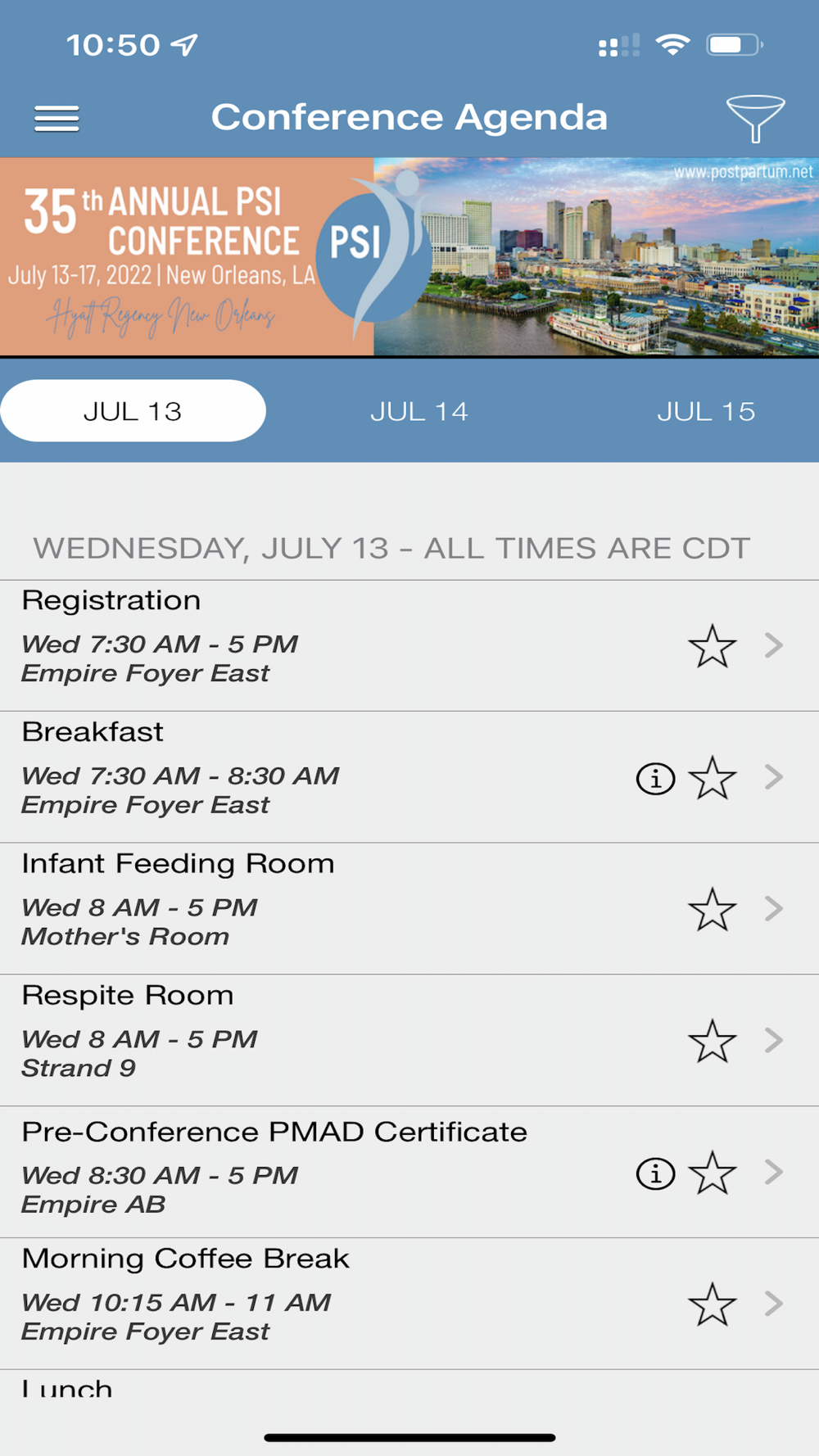The width and height of the screenshot is (819, 1456).
Task: Favorite the Morning Coffee Break
Action: coord(712,1305)
